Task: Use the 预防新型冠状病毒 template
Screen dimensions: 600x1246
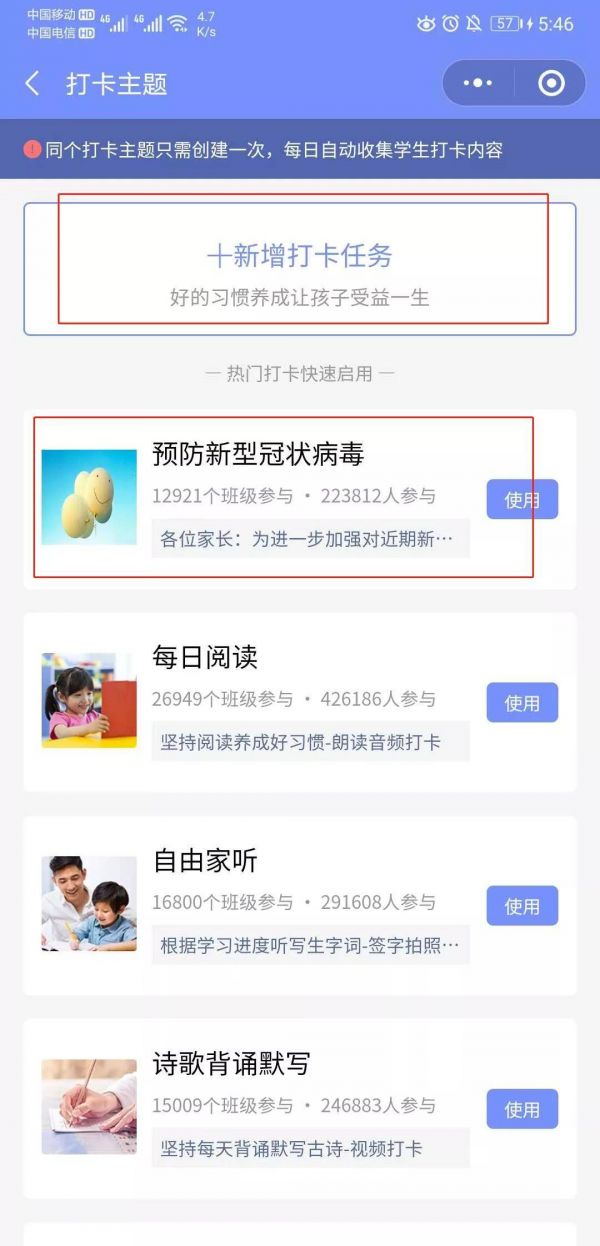Action: [x=521, y=499]
